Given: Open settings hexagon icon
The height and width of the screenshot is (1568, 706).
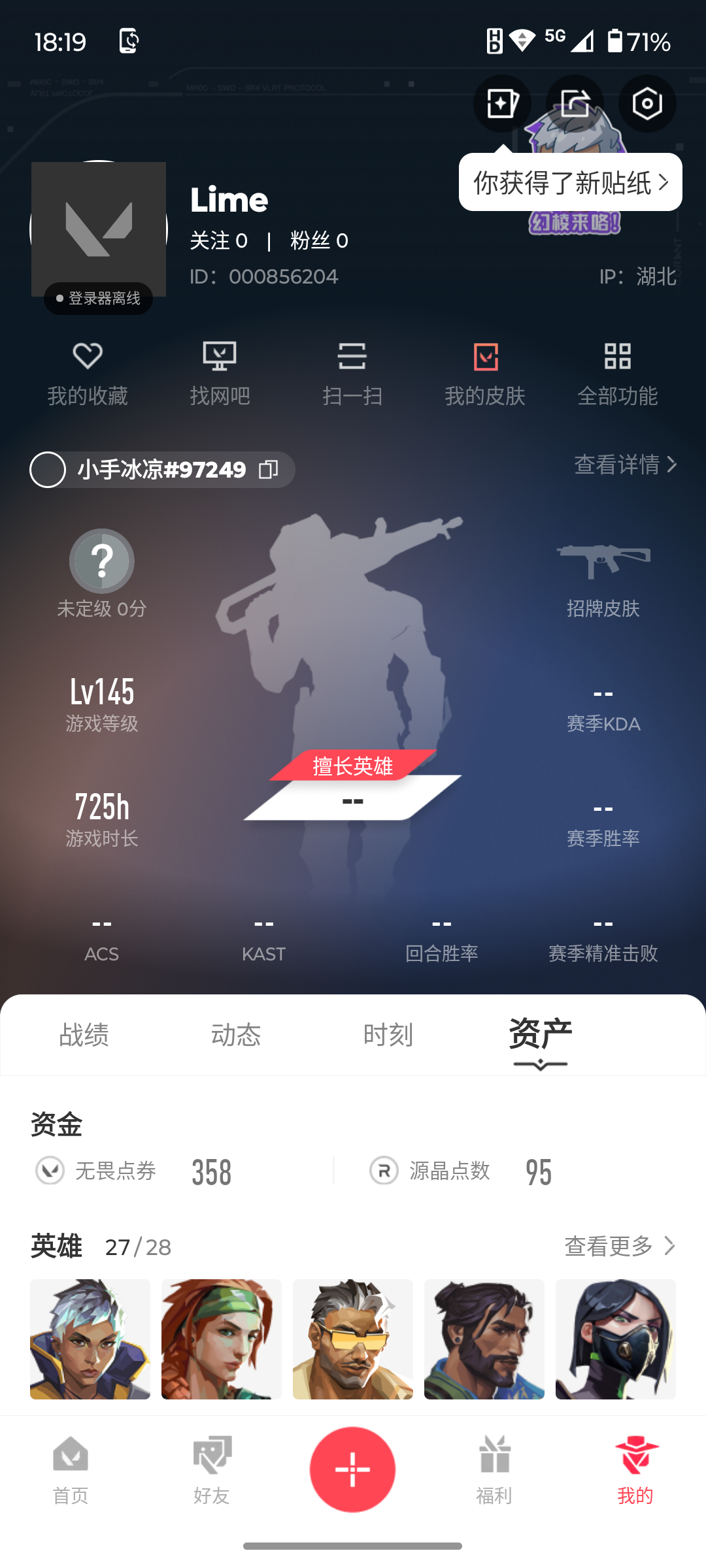Looking at the screenshot, I should (647, 103).
